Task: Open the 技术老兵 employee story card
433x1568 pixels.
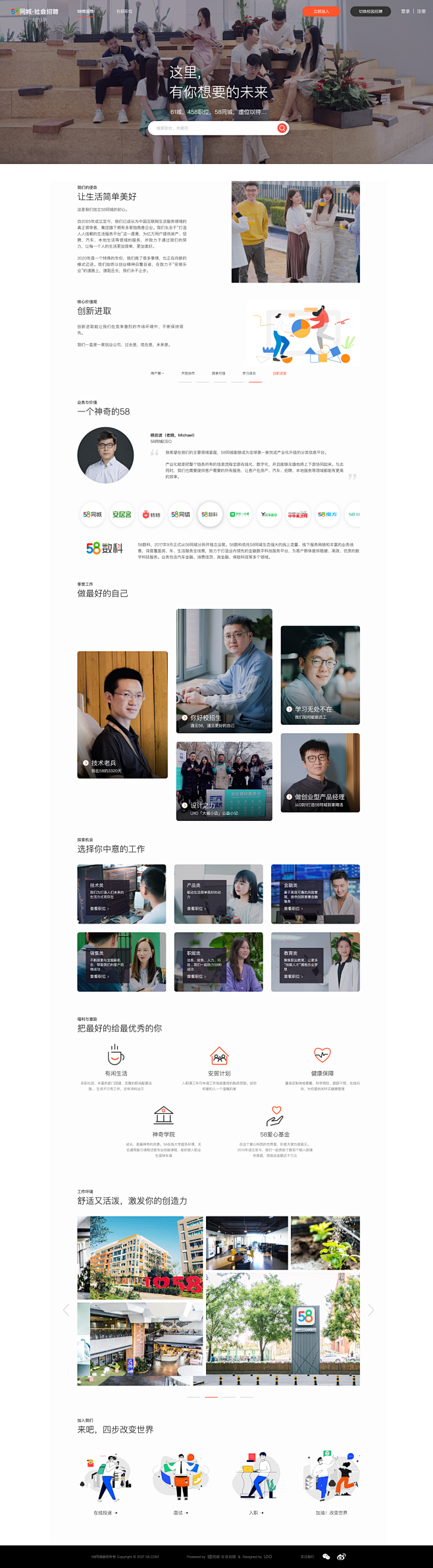Action: point(122,714)
